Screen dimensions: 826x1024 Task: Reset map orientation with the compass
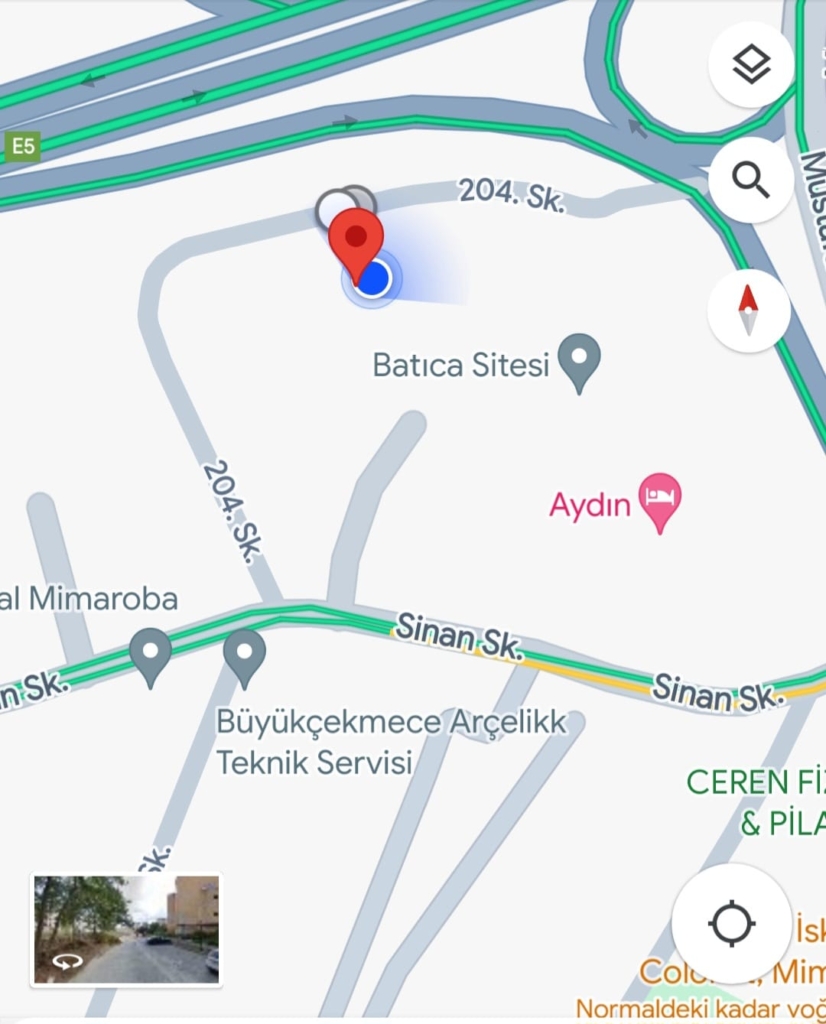click(x=749, y=310)
